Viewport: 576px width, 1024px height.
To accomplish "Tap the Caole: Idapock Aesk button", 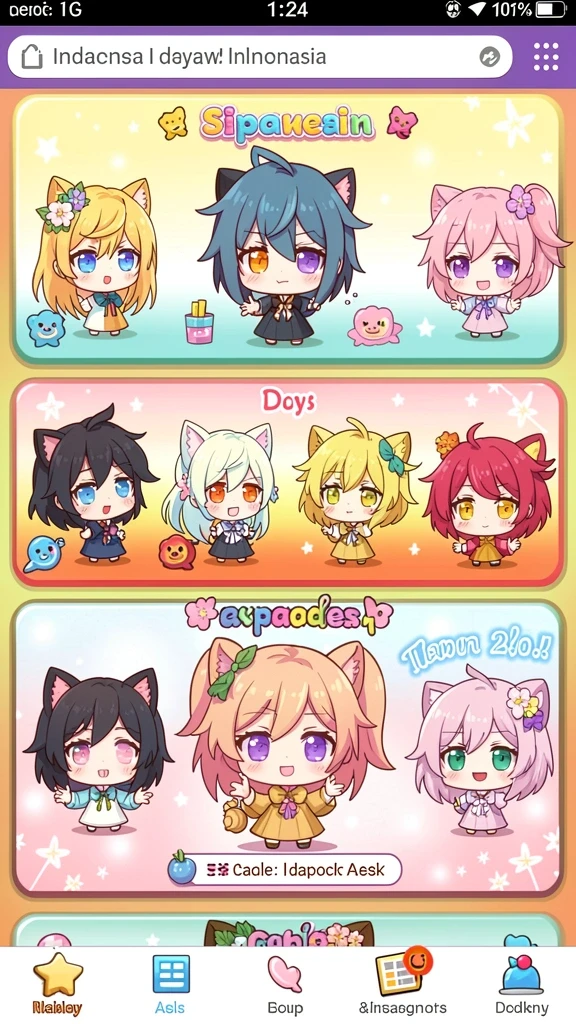I will [x=285, y=870].
